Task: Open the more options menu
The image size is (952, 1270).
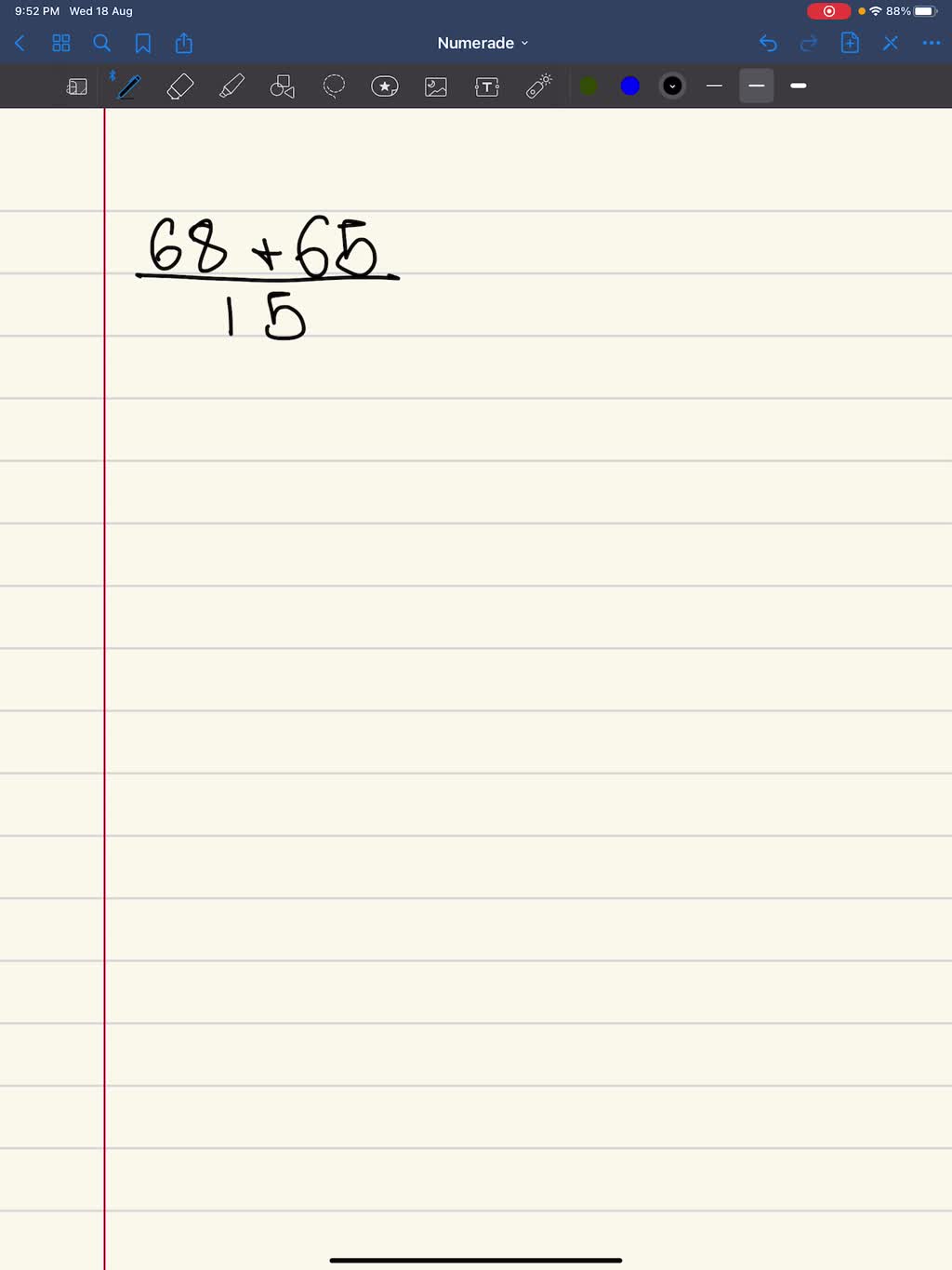Action: 931,43
